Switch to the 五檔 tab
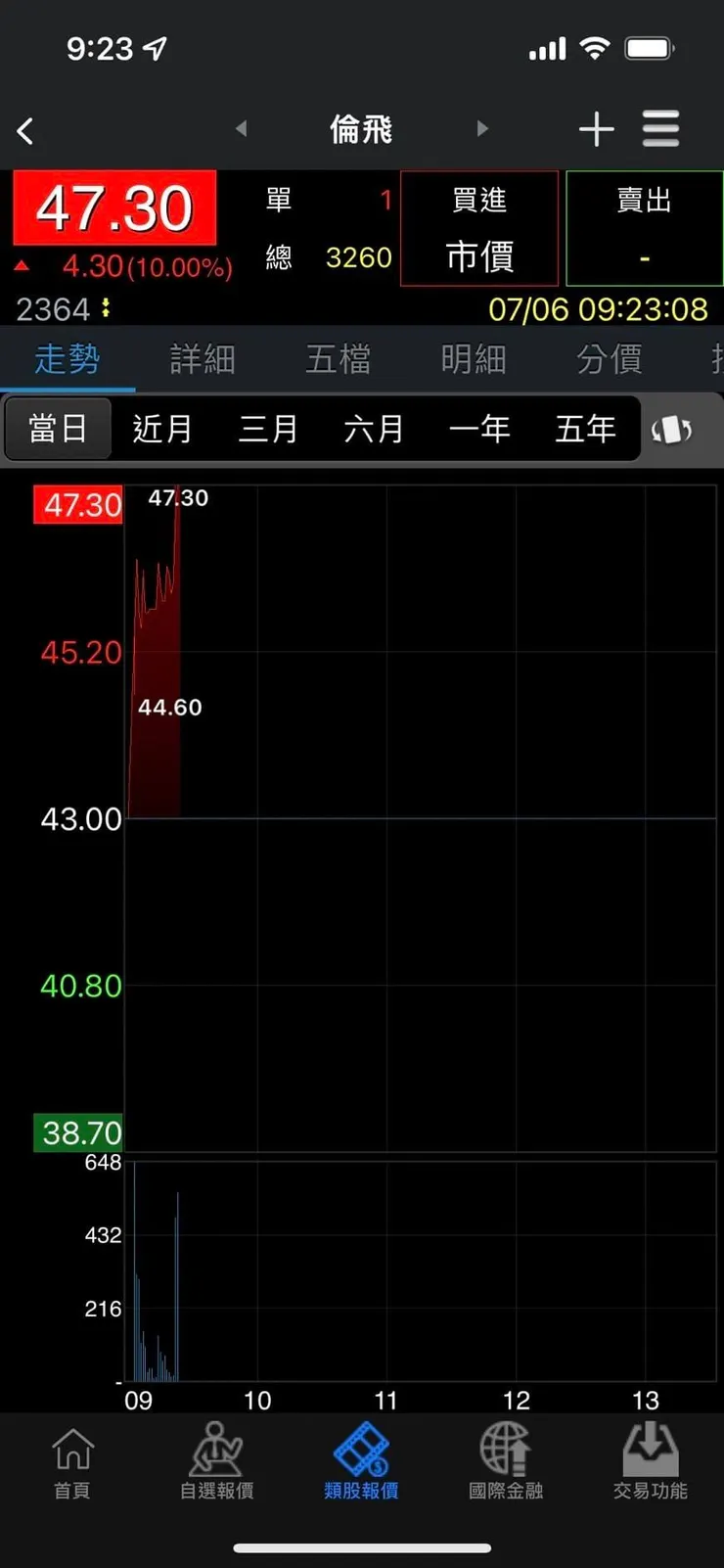Viewport: 724px width, 1568px height. click(339, 359)
